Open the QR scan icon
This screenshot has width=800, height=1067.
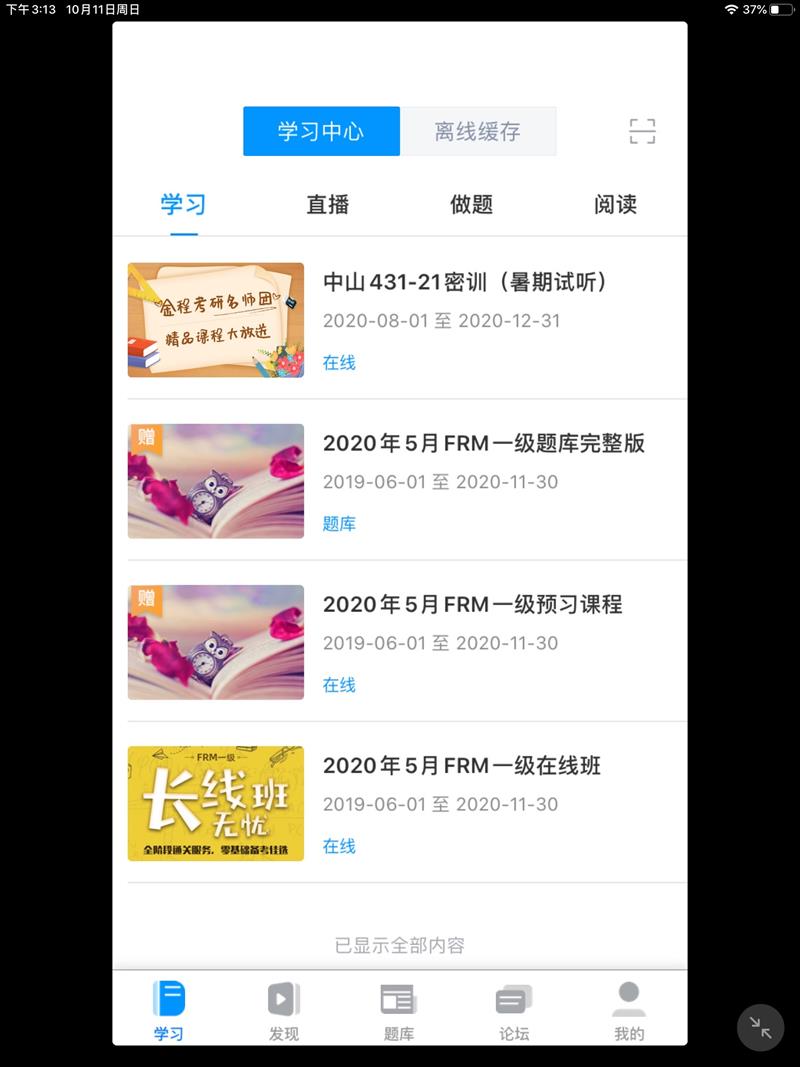pyautogui.click(x=642, y=131)
